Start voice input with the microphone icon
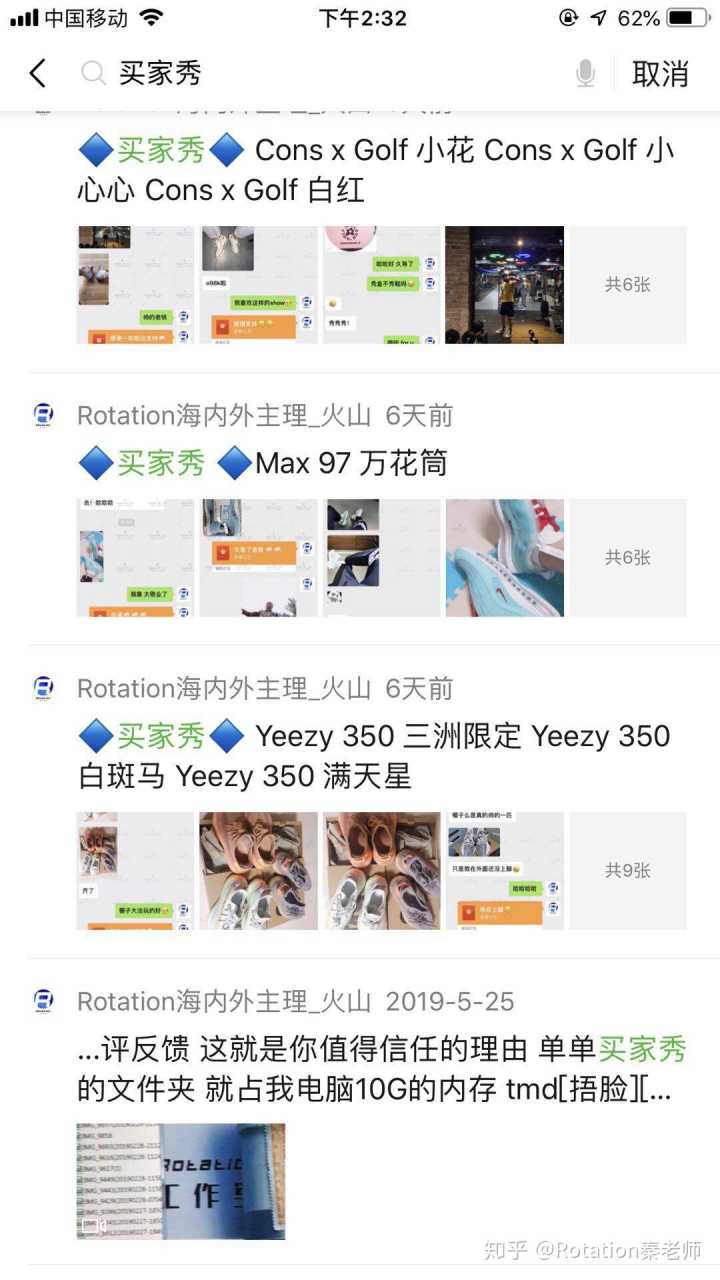The height and width of the screenshot is (1280, 720). pyautogui.click(x=586, y=73)
